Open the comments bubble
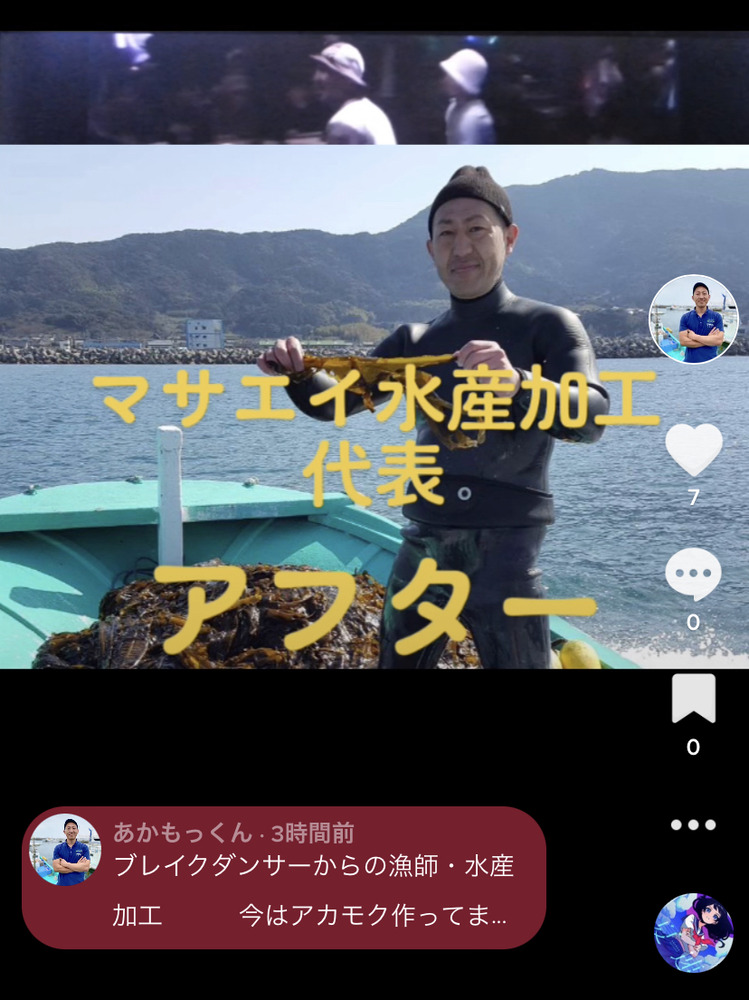This screenshot has height=1000, width=749. point(693,574)
